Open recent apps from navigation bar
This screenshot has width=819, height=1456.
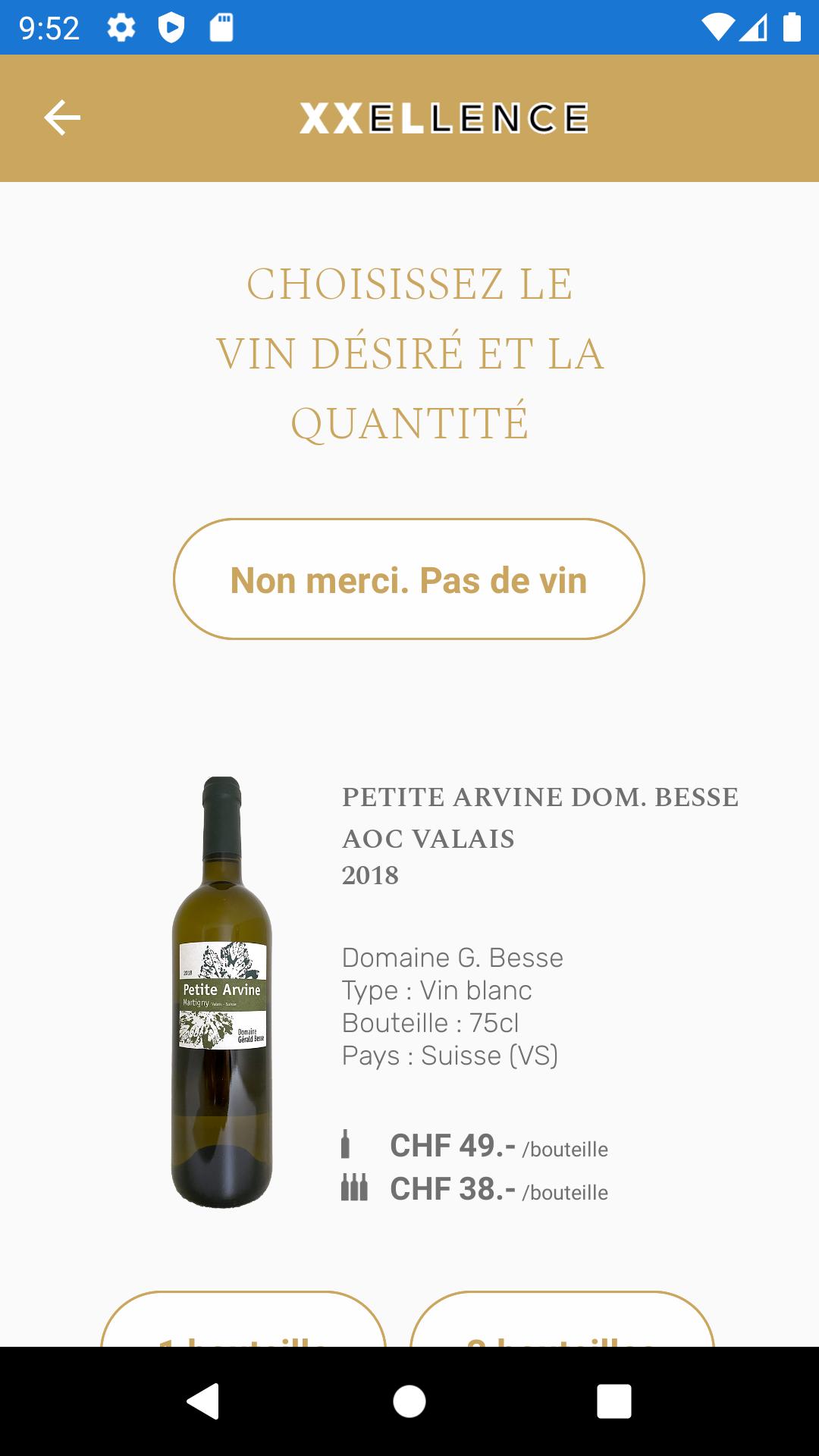(x=614, y=1401)
